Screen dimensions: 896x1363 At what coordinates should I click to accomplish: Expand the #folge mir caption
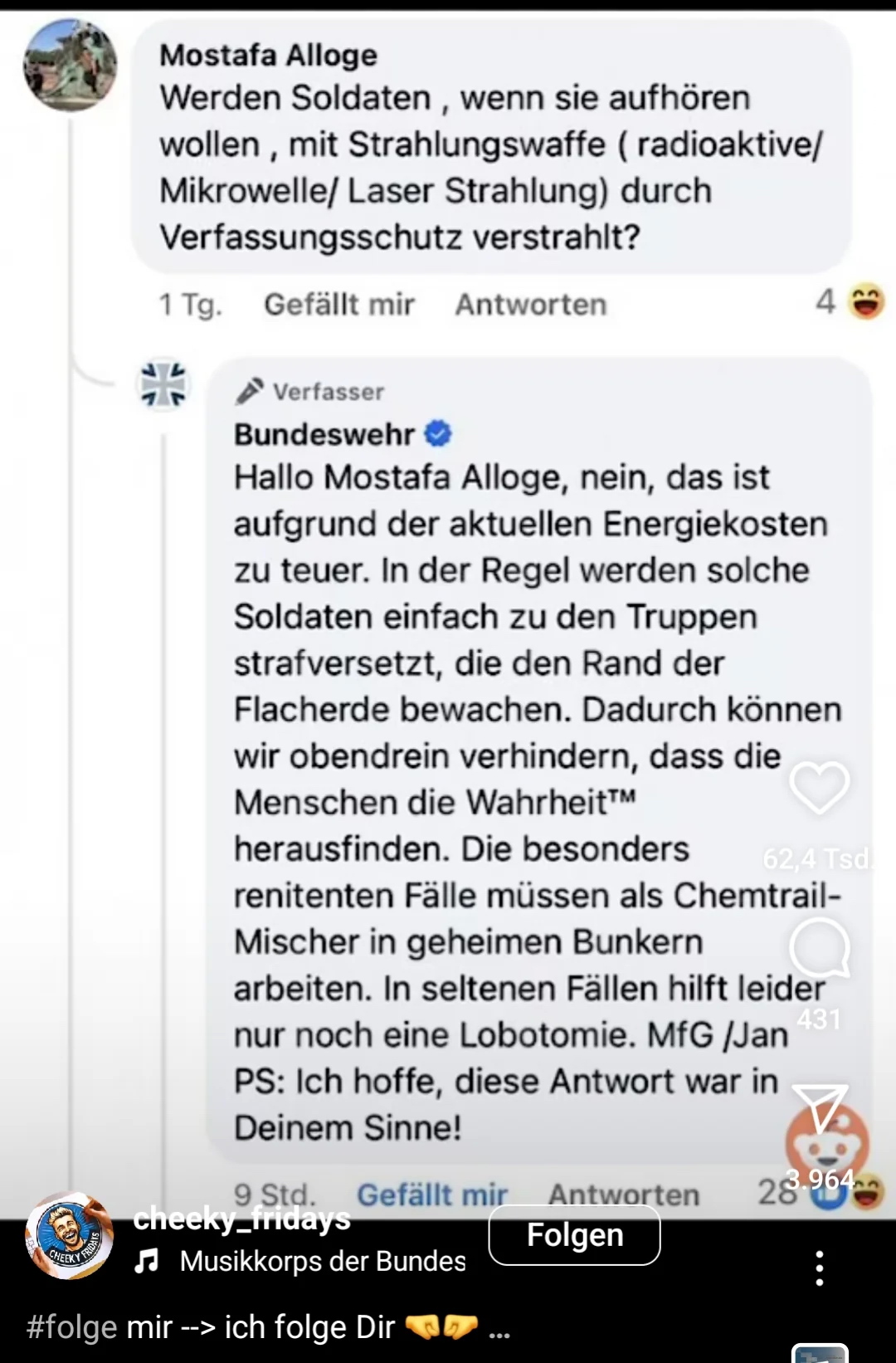[499, 1328]
